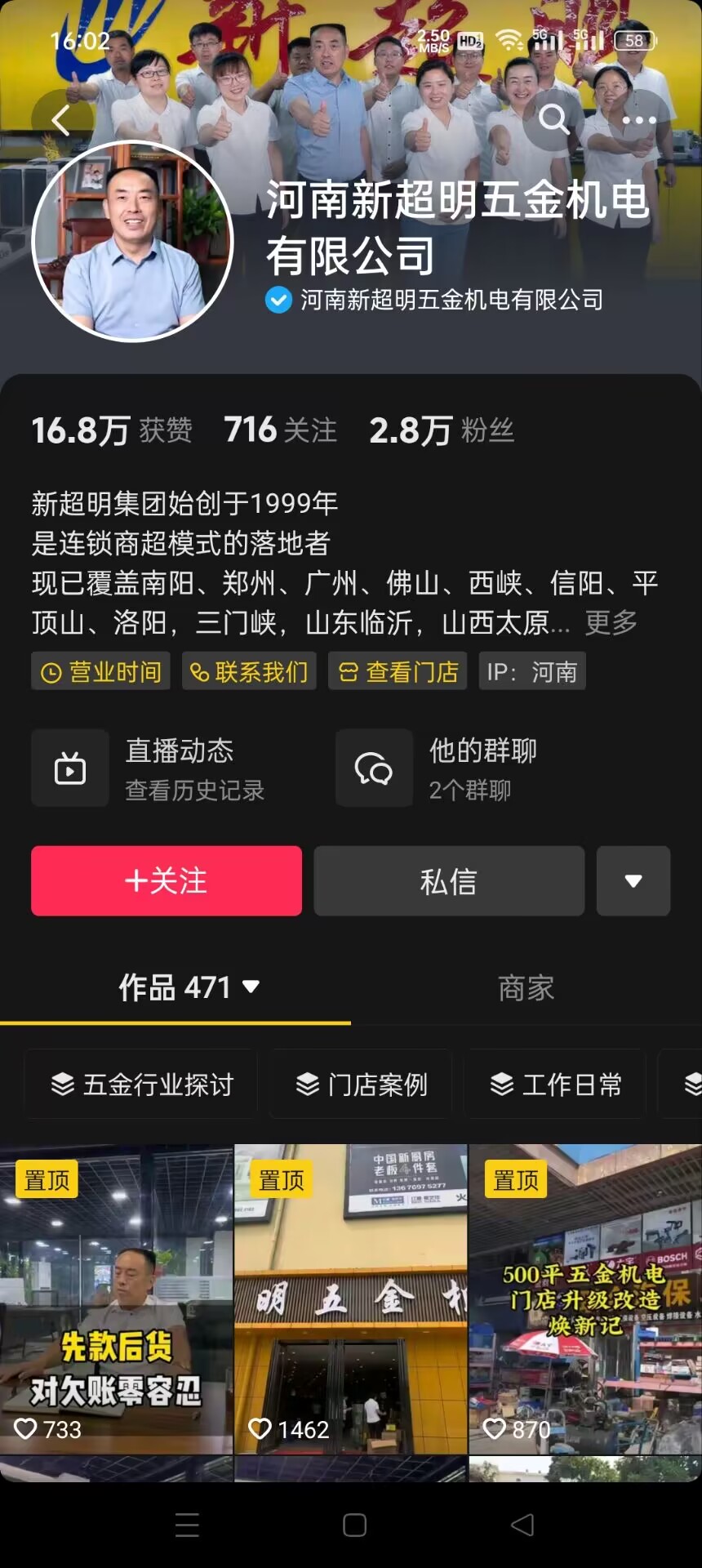This screenshot has width=702, height=1568.
Task: Open 营业时间 business hours chip
Action: point(101,671)
